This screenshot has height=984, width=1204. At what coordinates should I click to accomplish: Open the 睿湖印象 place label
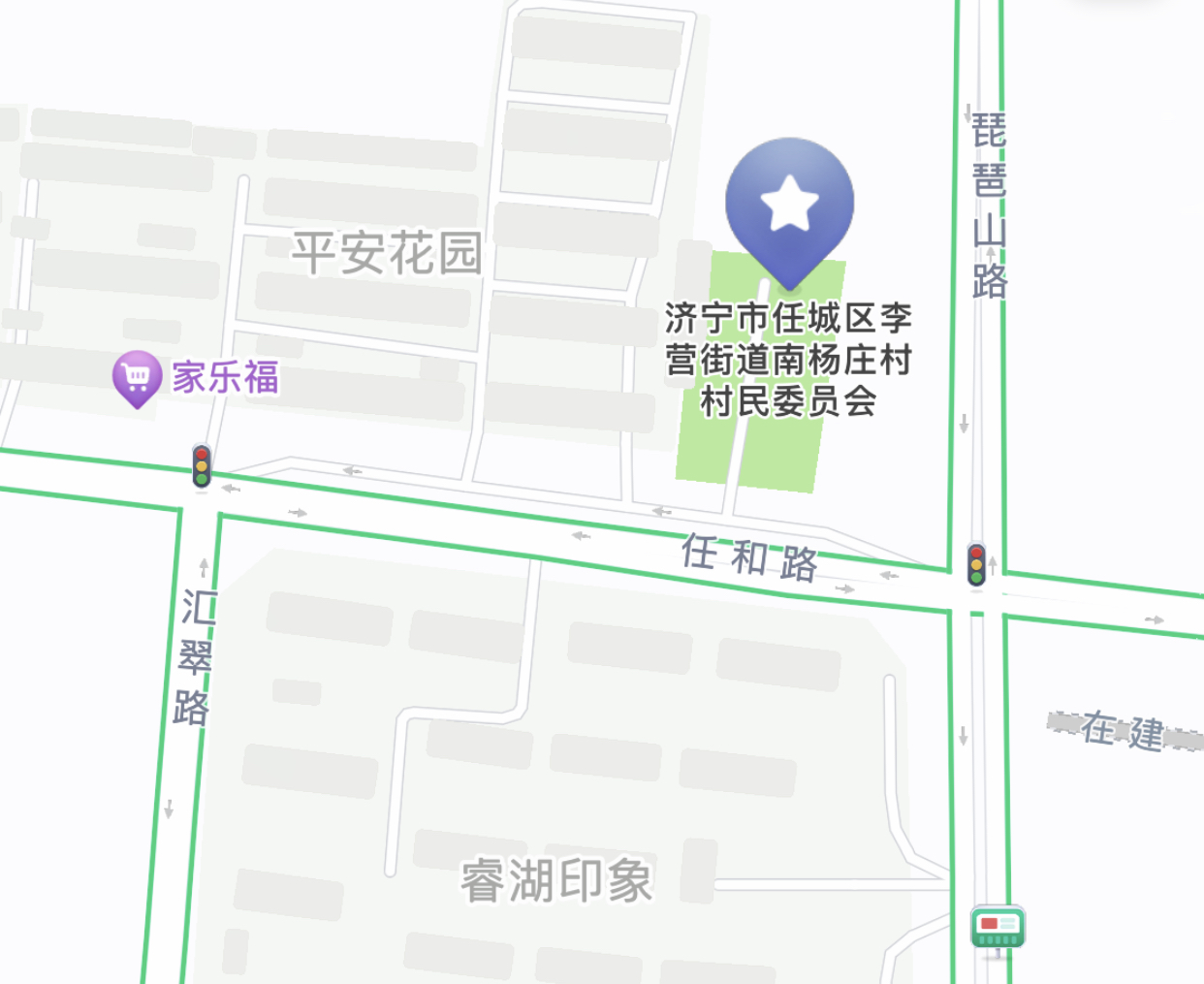click(x=556, y=881)
